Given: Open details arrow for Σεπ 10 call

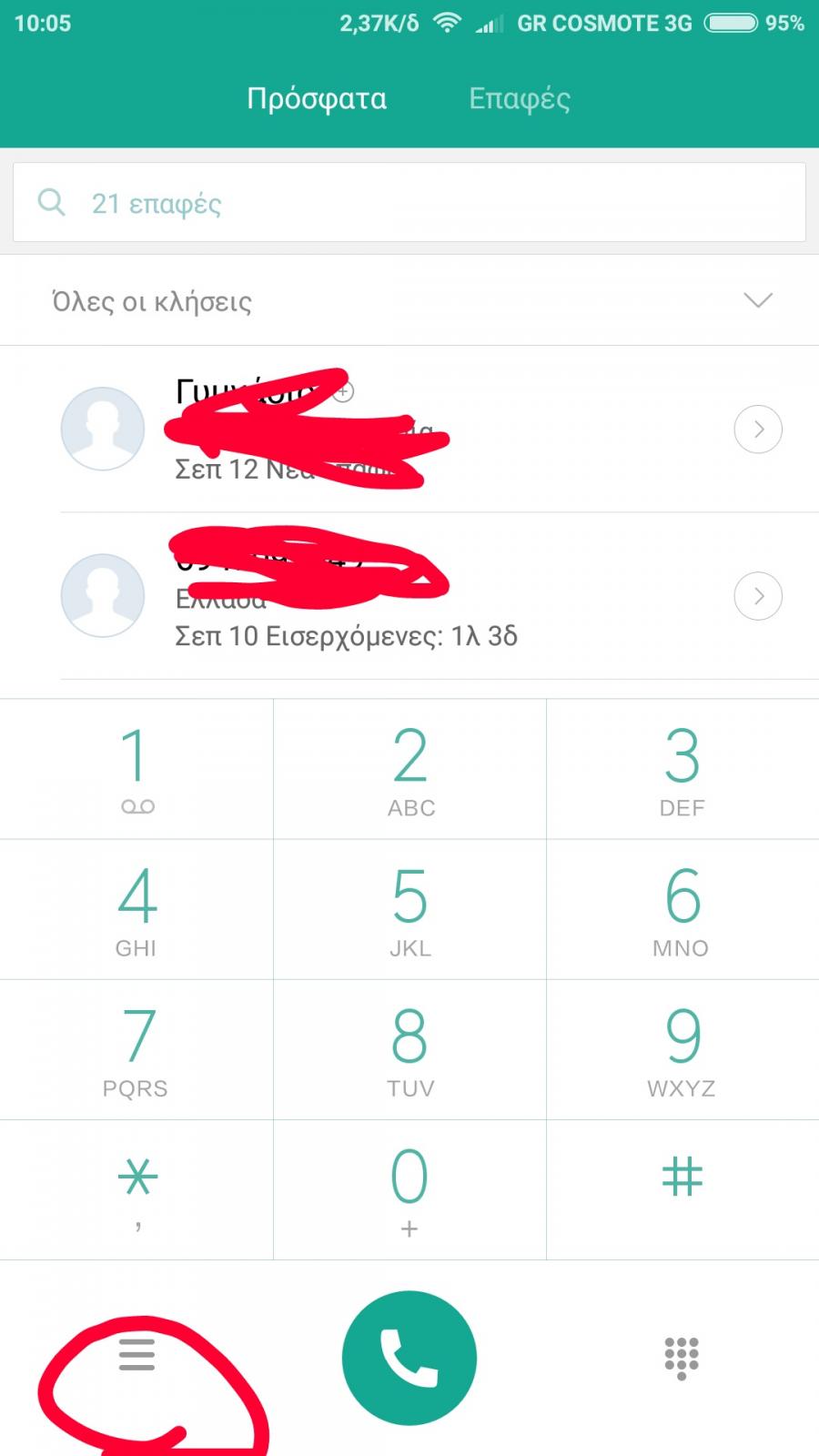Looking at the screenshot, I should [x=758, y=596].
